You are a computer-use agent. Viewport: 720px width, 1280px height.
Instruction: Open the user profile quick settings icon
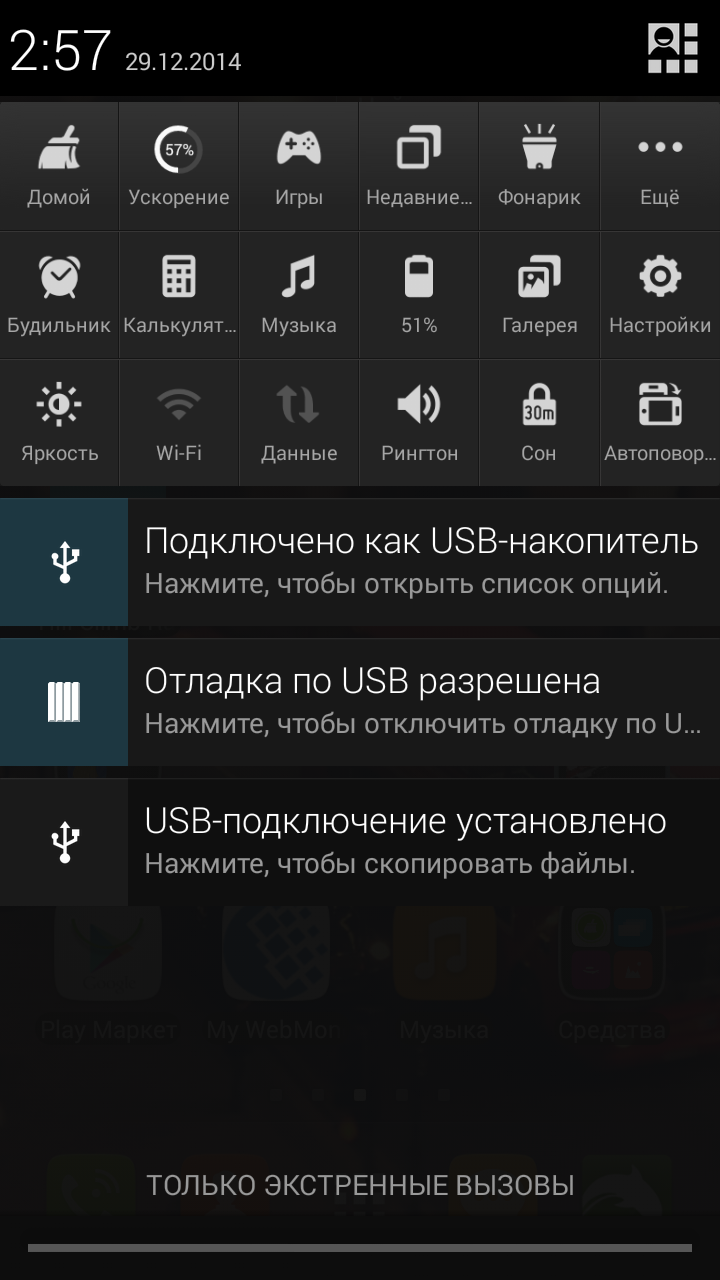pyautogui.click(x=672, y=48)
